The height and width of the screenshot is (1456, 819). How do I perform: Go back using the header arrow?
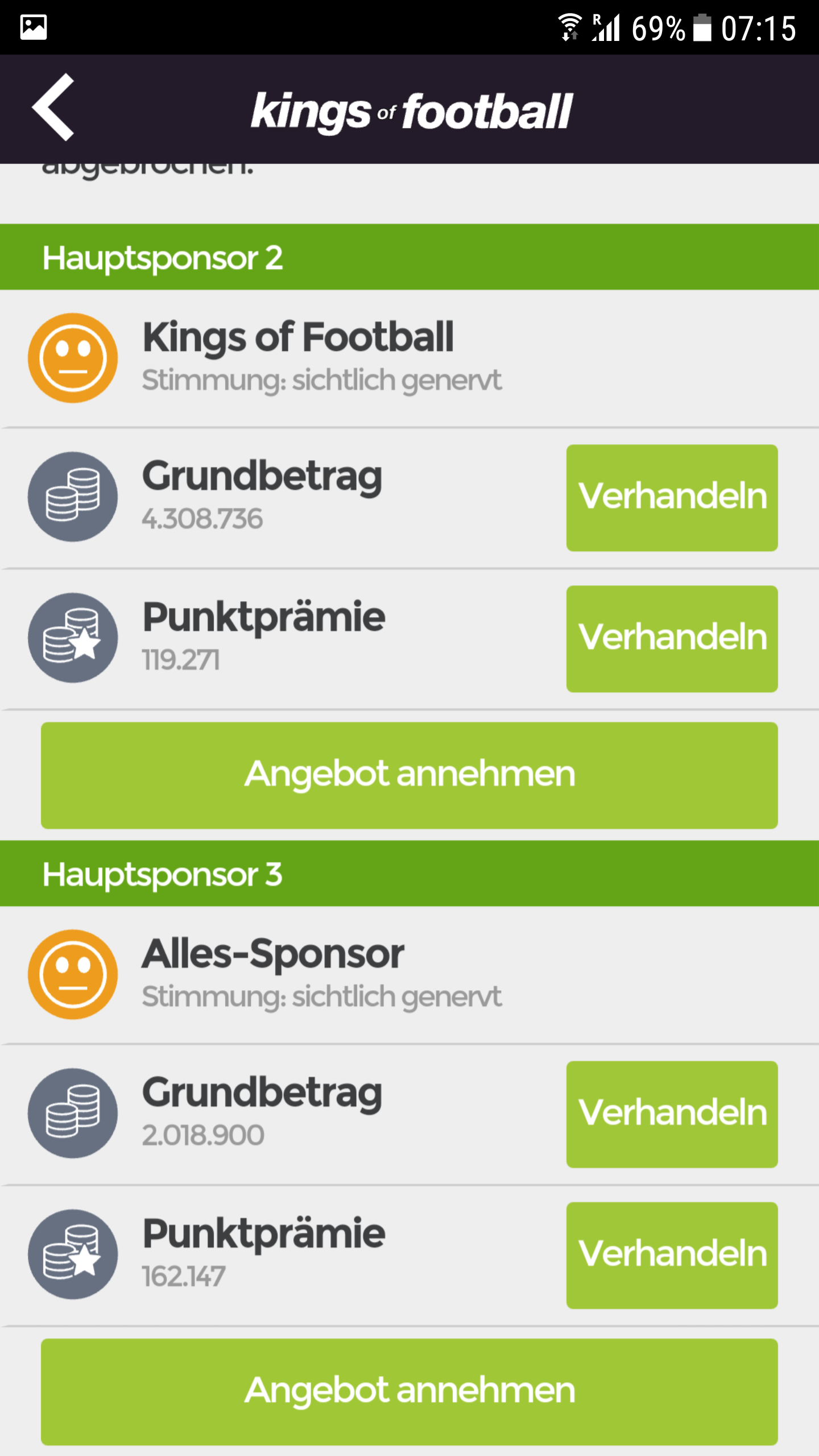(53, 107)
